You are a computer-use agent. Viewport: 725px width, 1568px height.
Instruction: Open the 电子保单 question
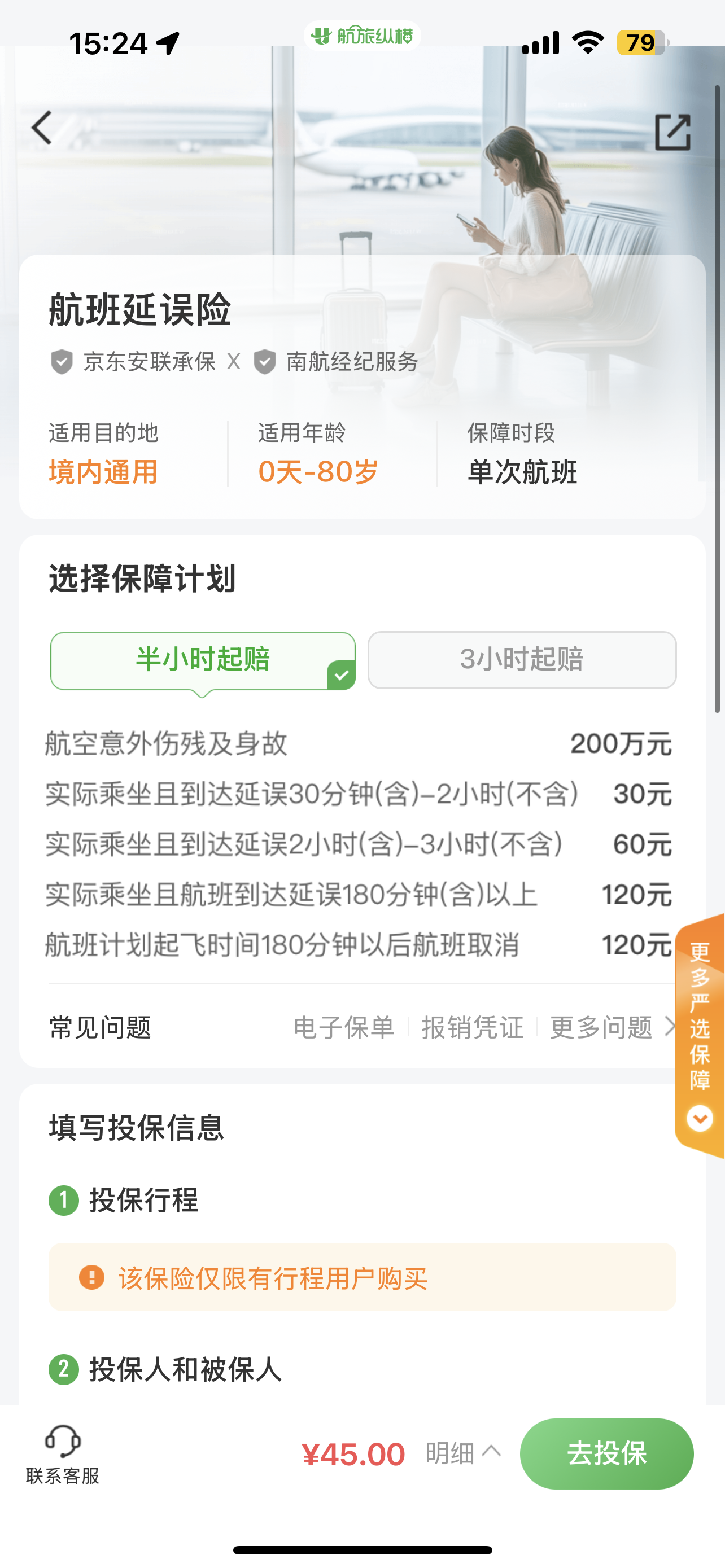(343, 1027)
